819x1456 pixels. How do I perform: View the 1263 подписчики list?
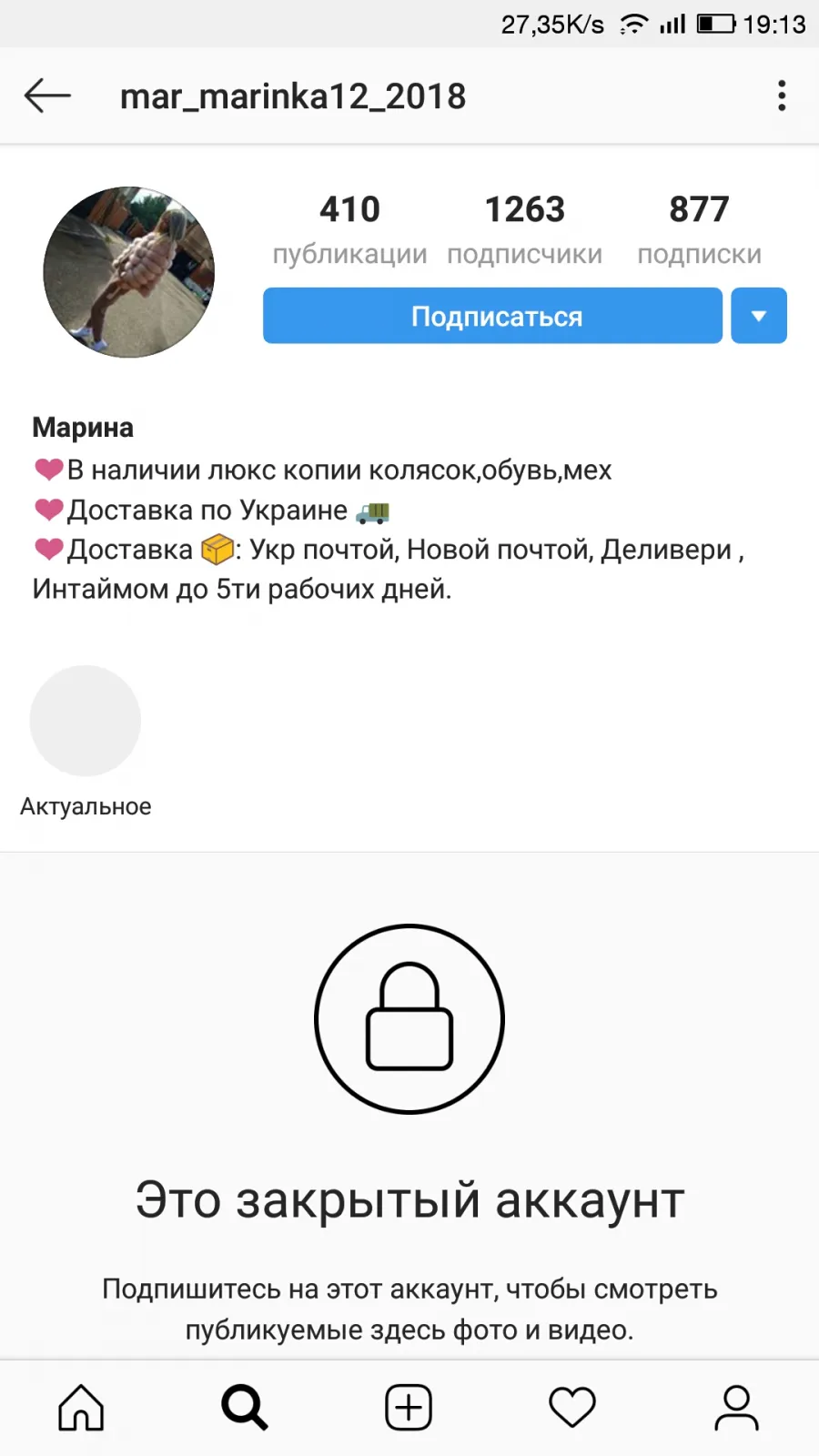pyautogui.click(x=525, y=229)
